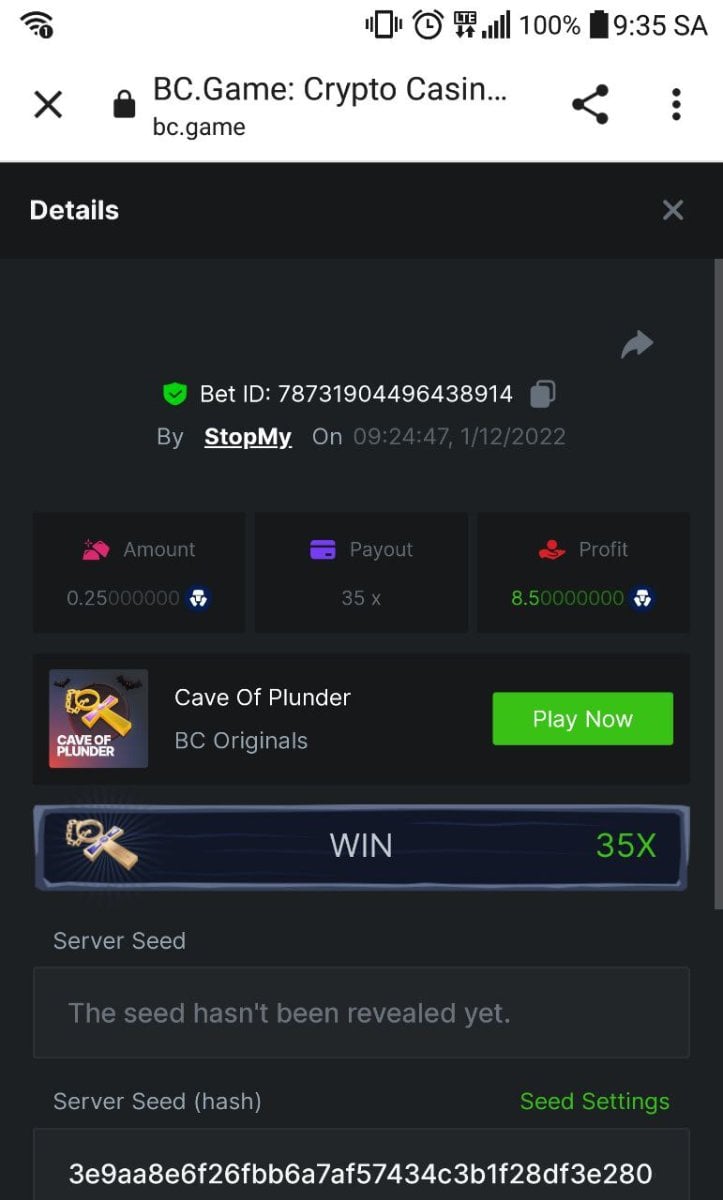Share this bet with the arrow icon
Image resolution: width=723 pixels, height=1200 pixels.
(x=636, y=345)
